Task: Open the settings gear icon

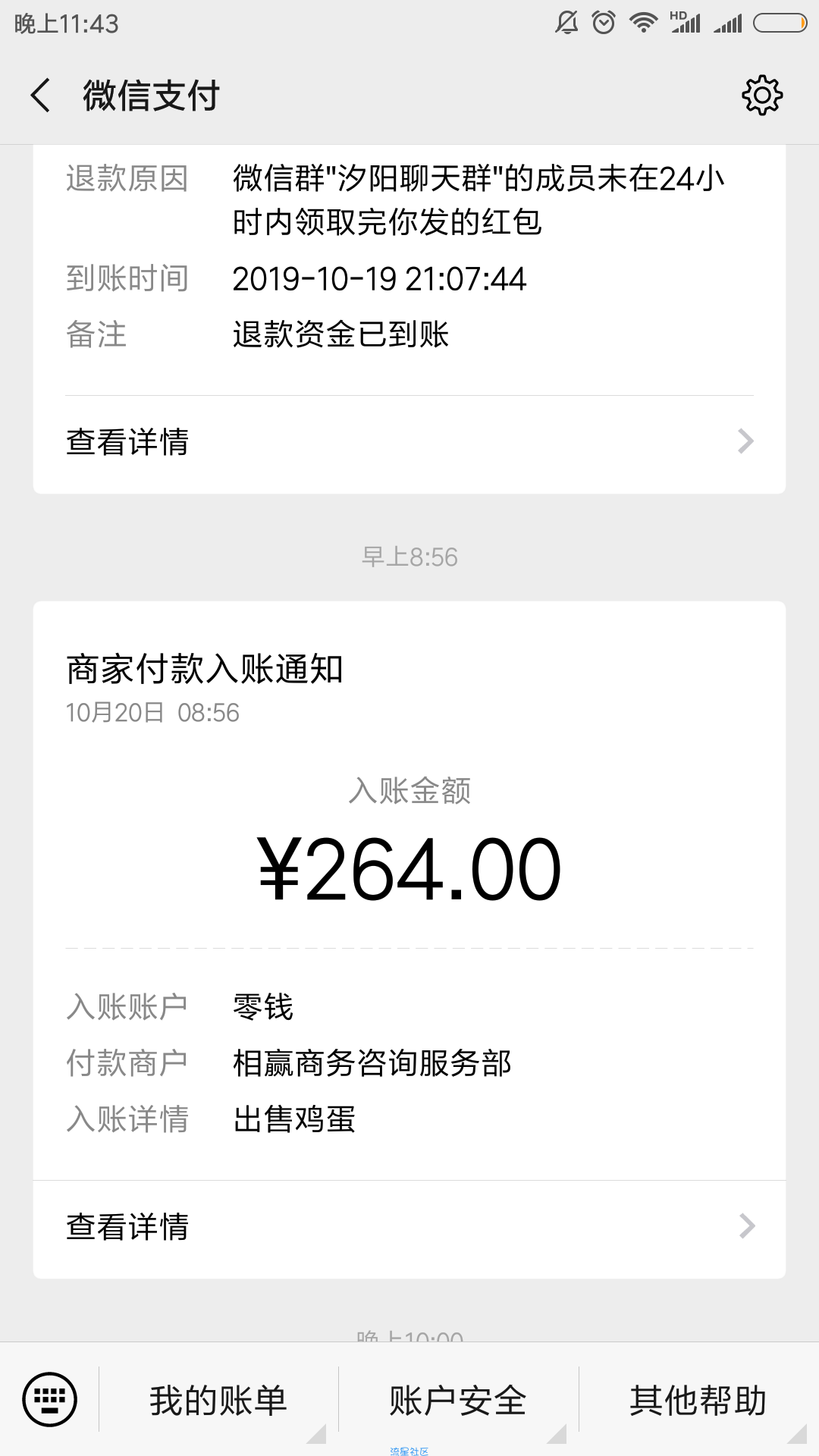Action: 761,96
